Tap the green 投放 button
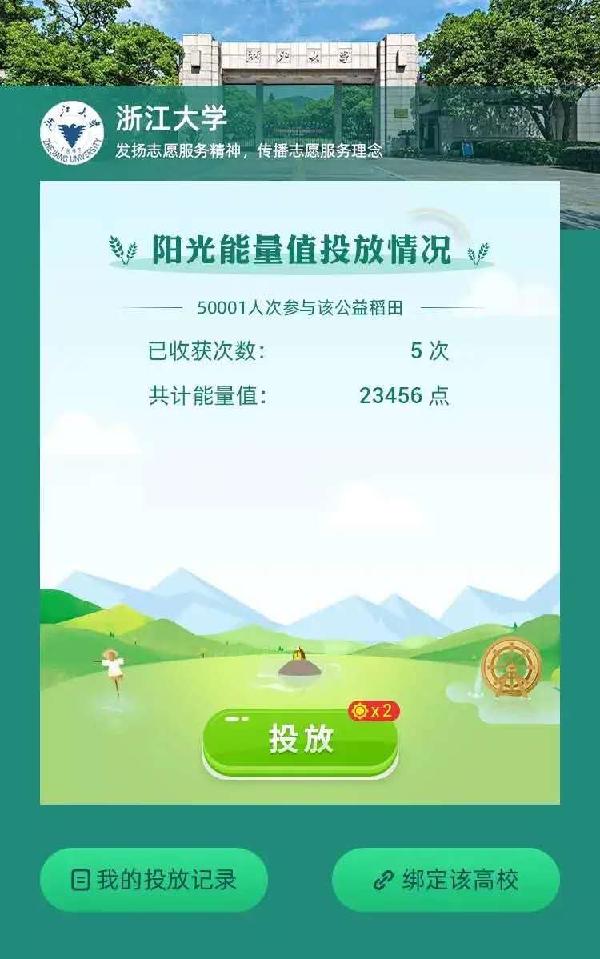 pyautogui.click(x=300, y=741)
